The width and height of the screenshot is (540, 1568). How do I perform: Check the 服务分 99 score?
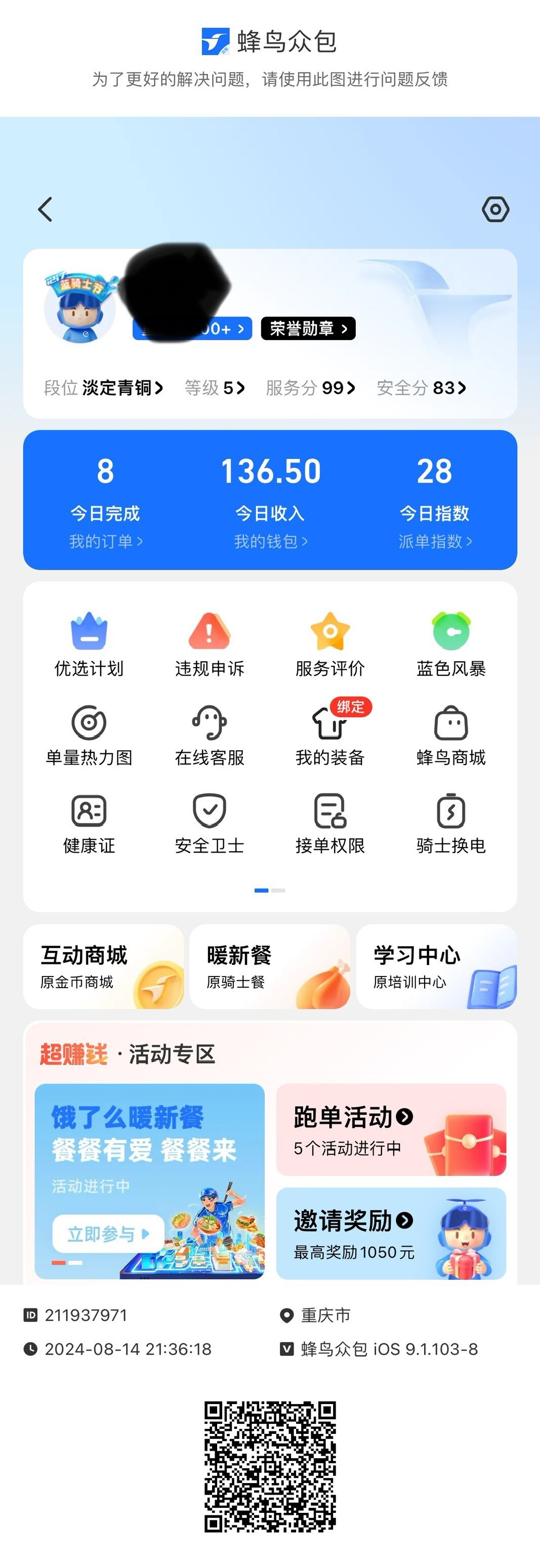pyautogui.click(x=310, y=388)
